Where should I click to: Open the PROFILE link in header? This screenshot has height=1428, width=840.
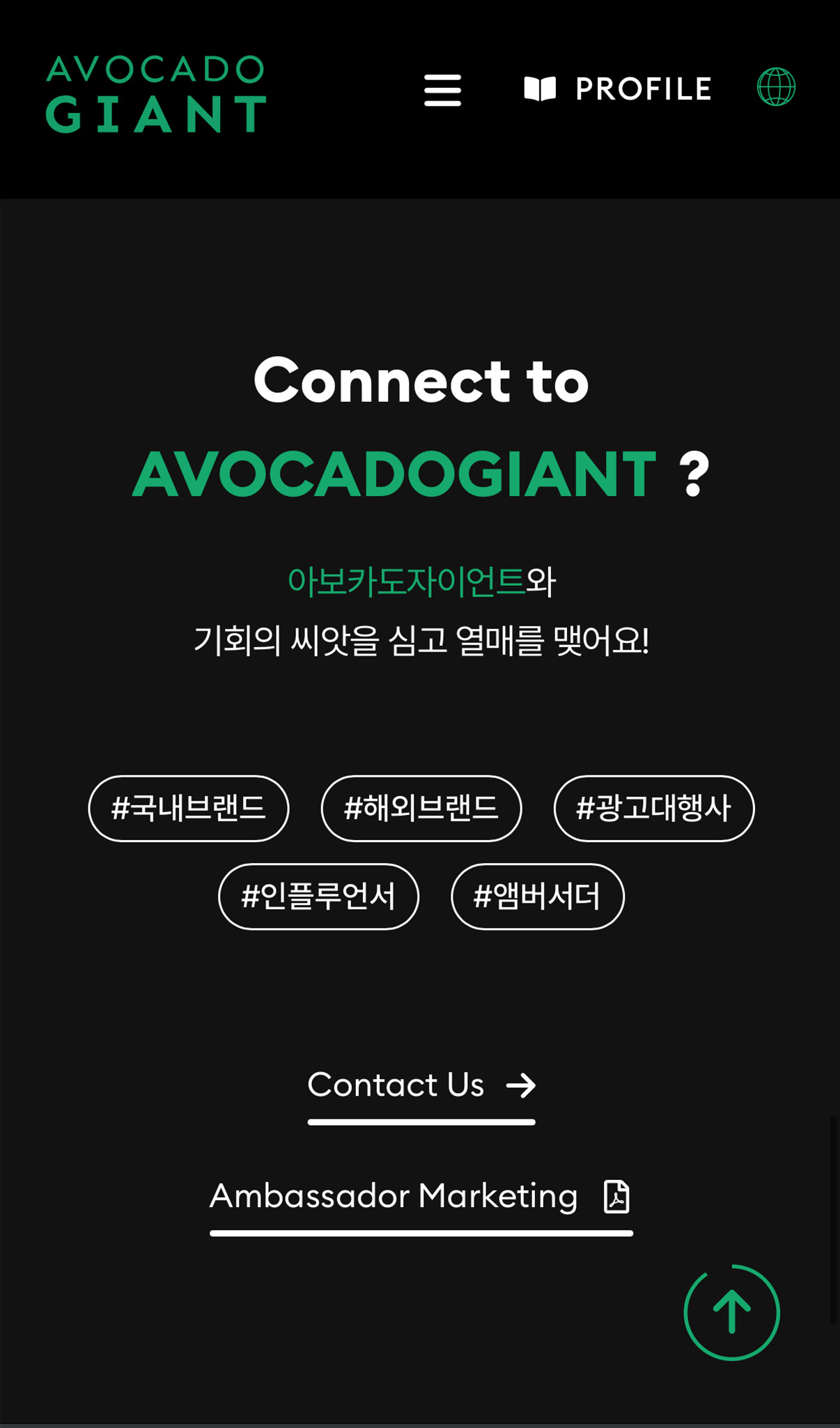click(x=618, y=89)
